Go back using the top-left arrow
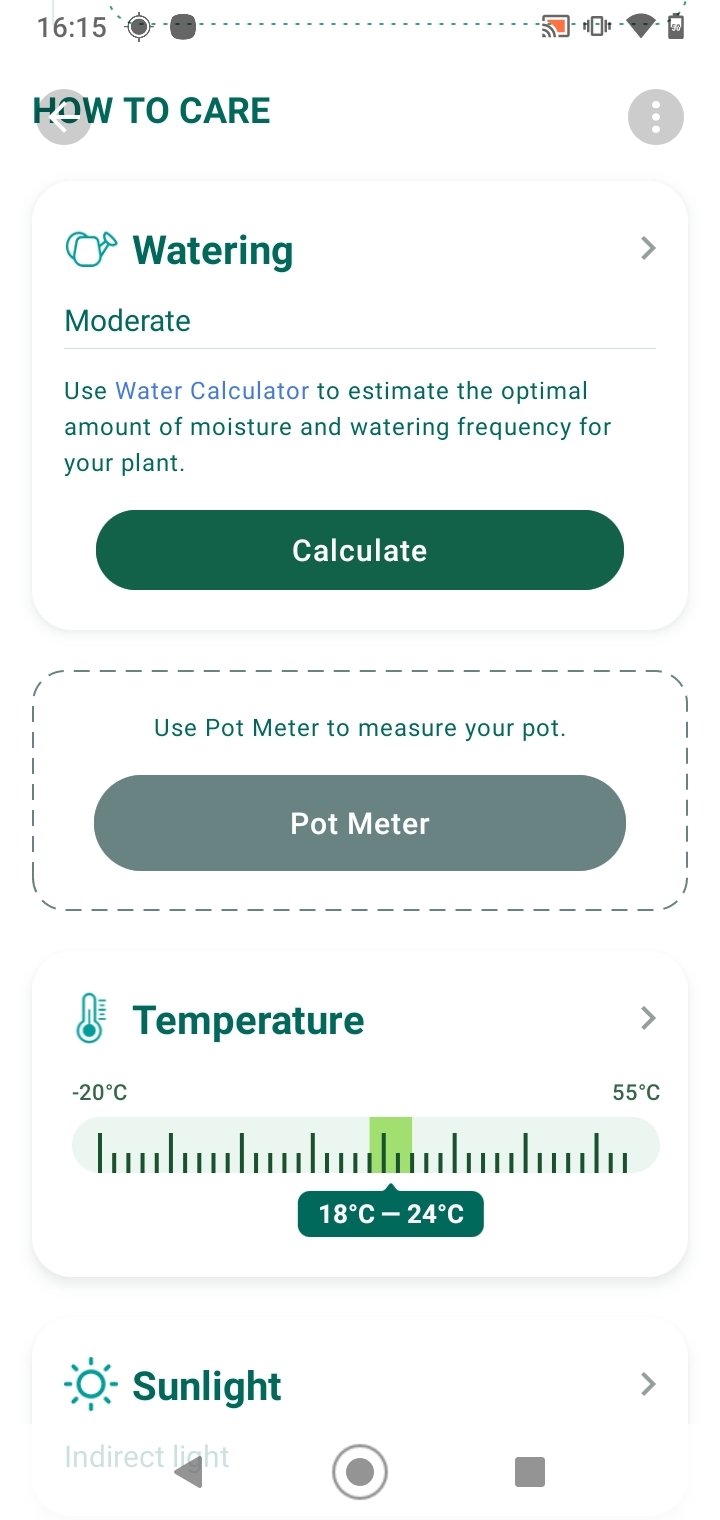 (x=63, y=118)
